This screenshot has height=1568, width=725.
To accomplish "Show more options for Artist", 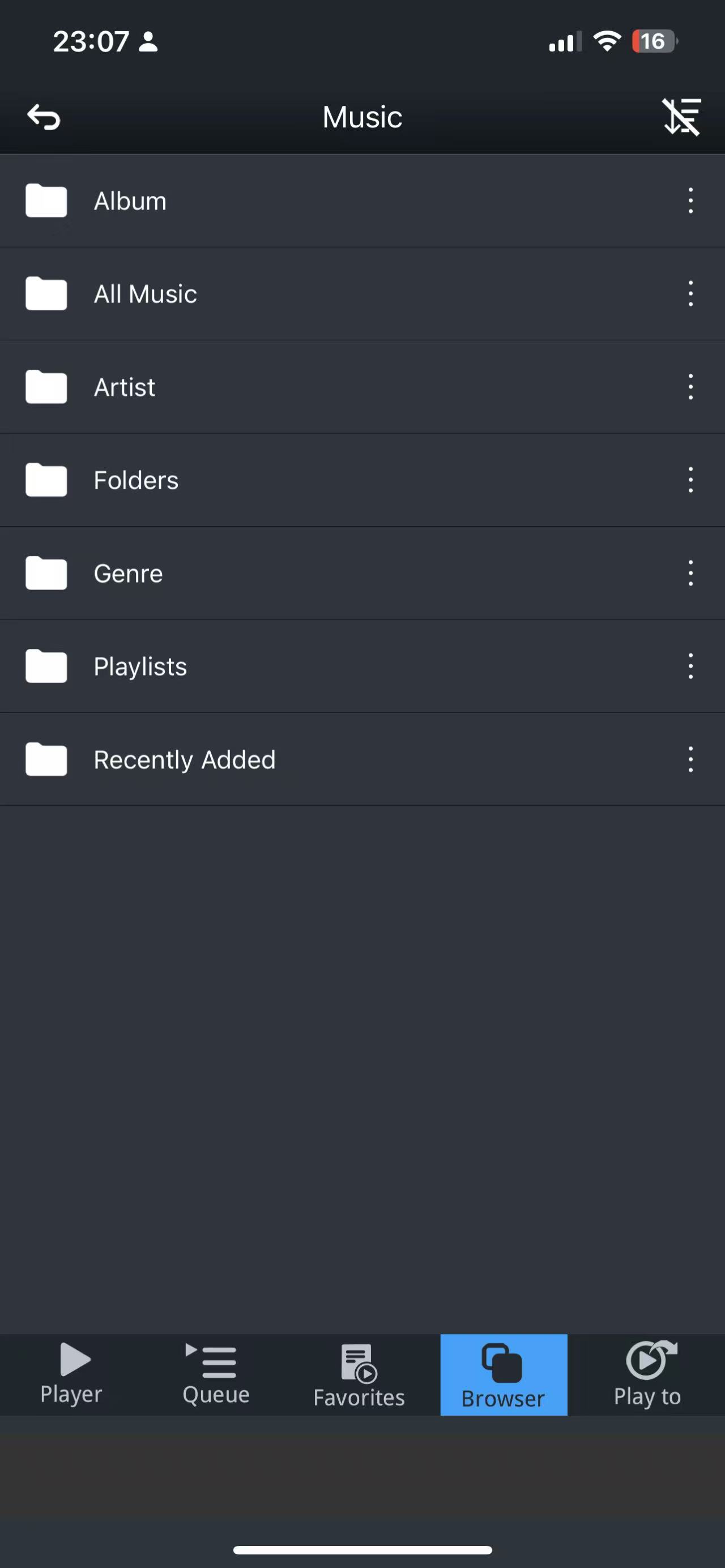I will click(x=690, y=387).
